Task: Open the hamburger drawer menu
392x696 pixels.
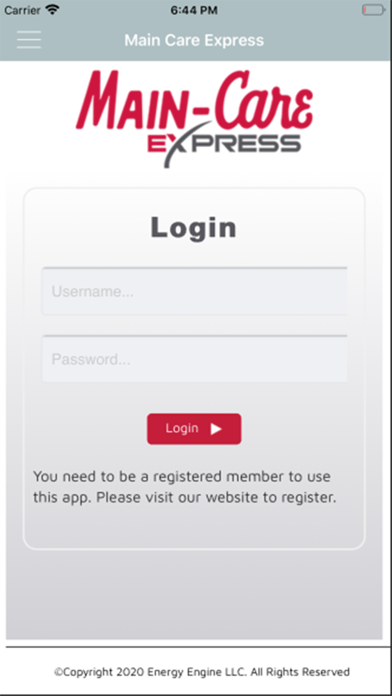Action: [x=29, y=40]
